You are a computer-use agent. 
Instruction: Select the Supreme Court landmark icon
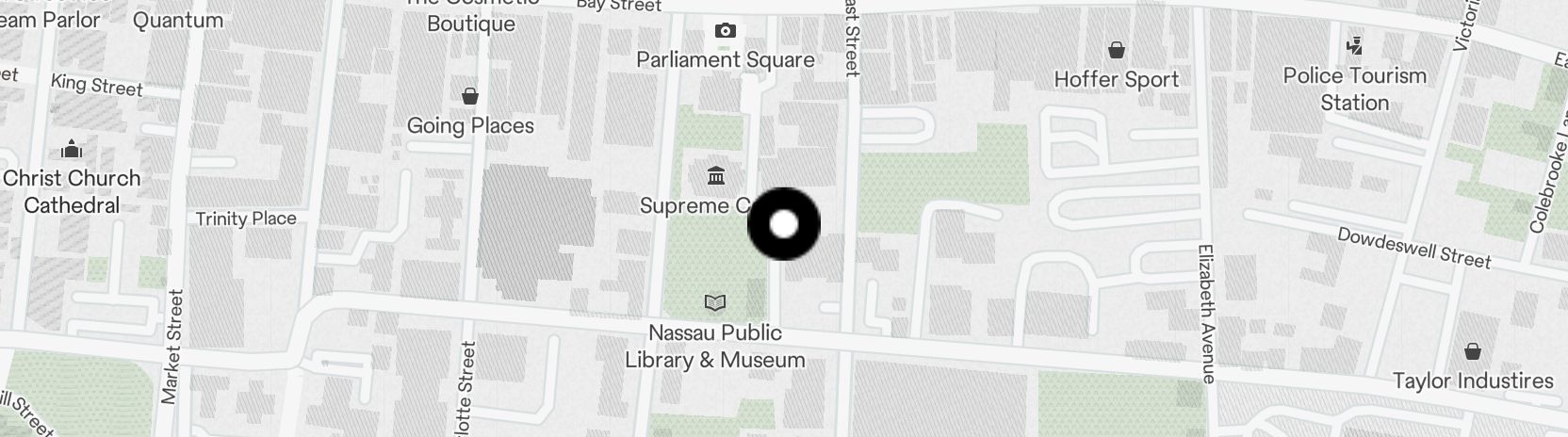[715, 176]
